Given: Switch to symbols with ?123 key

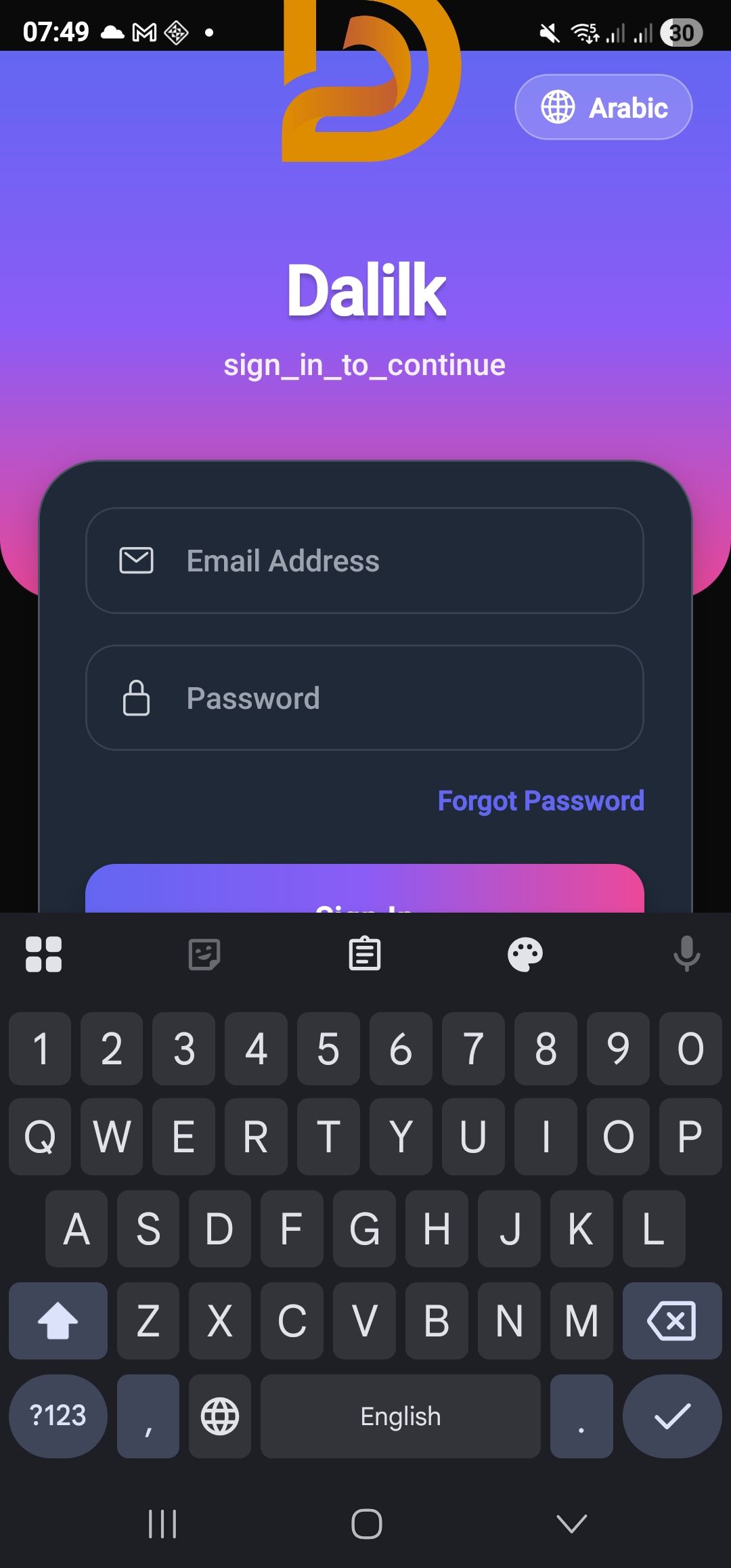Looking at the screenshot, I should point(58,1416).
